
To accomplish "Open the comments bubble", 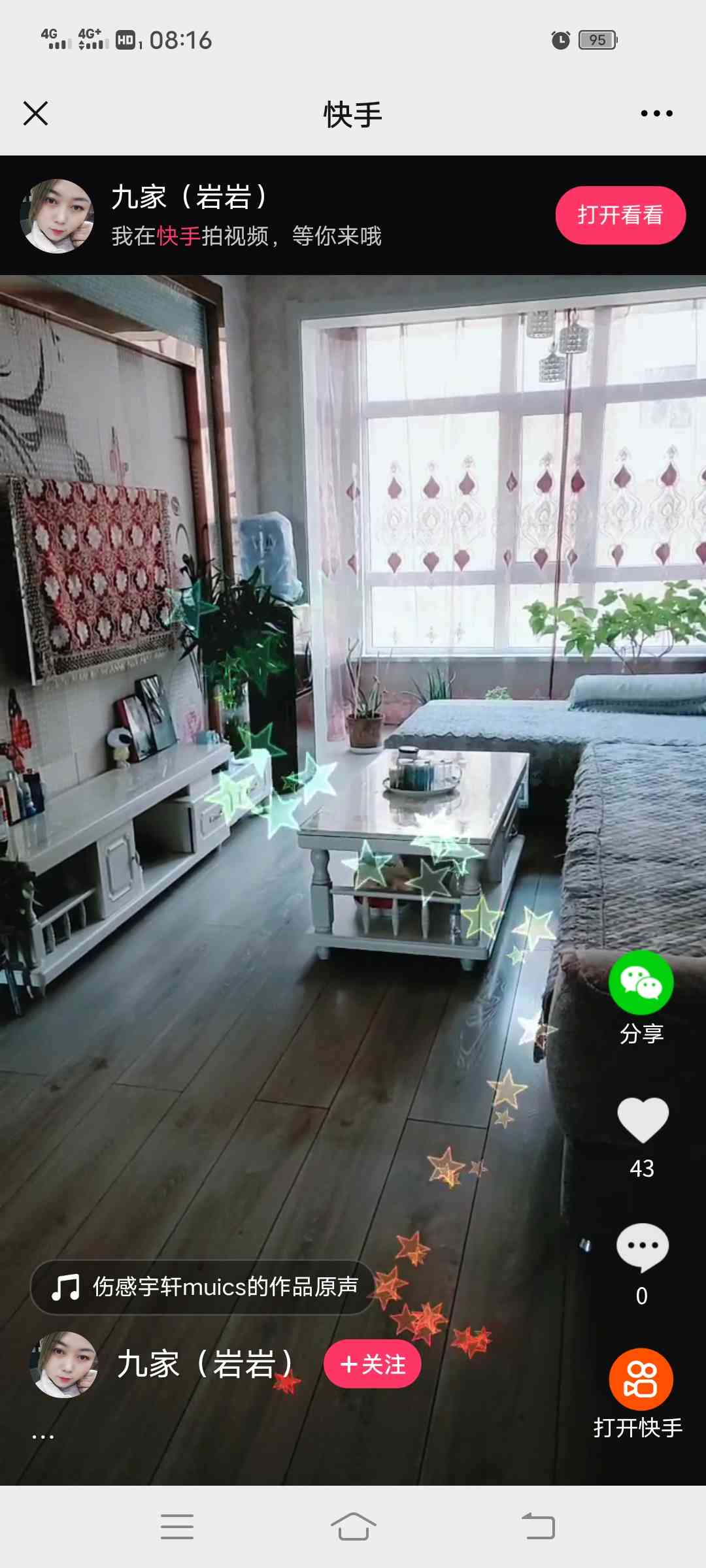I will tap(642, 1247).
